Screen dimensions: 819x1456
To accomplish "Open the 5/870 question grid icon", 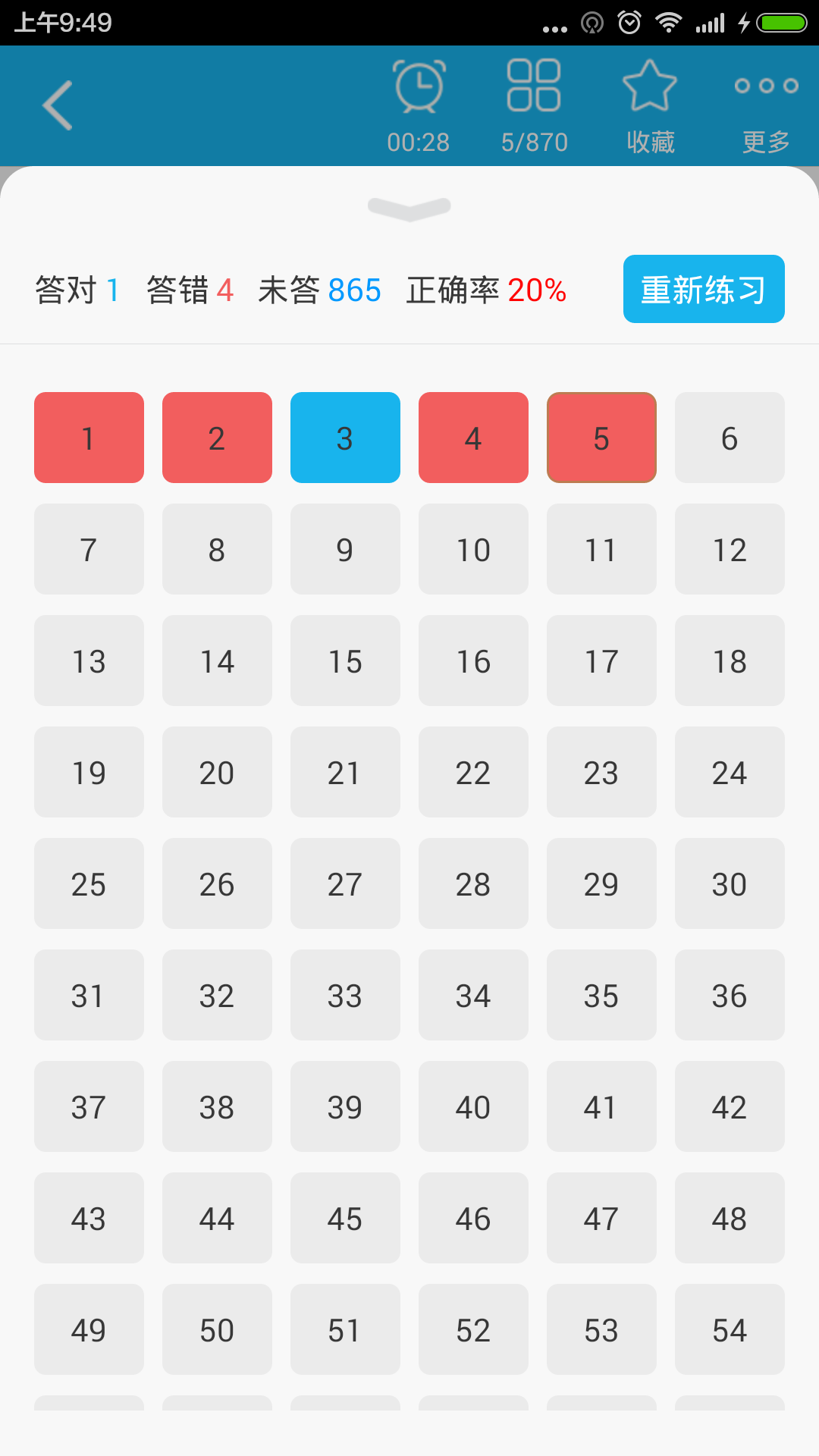I will pos(534,106).
